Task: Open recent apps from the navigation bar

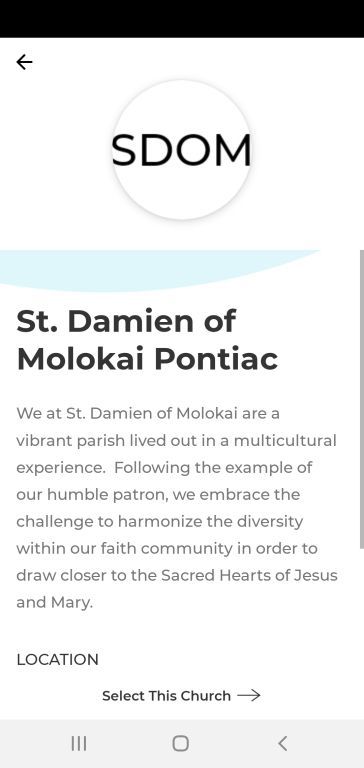Action: pos(79,744)
